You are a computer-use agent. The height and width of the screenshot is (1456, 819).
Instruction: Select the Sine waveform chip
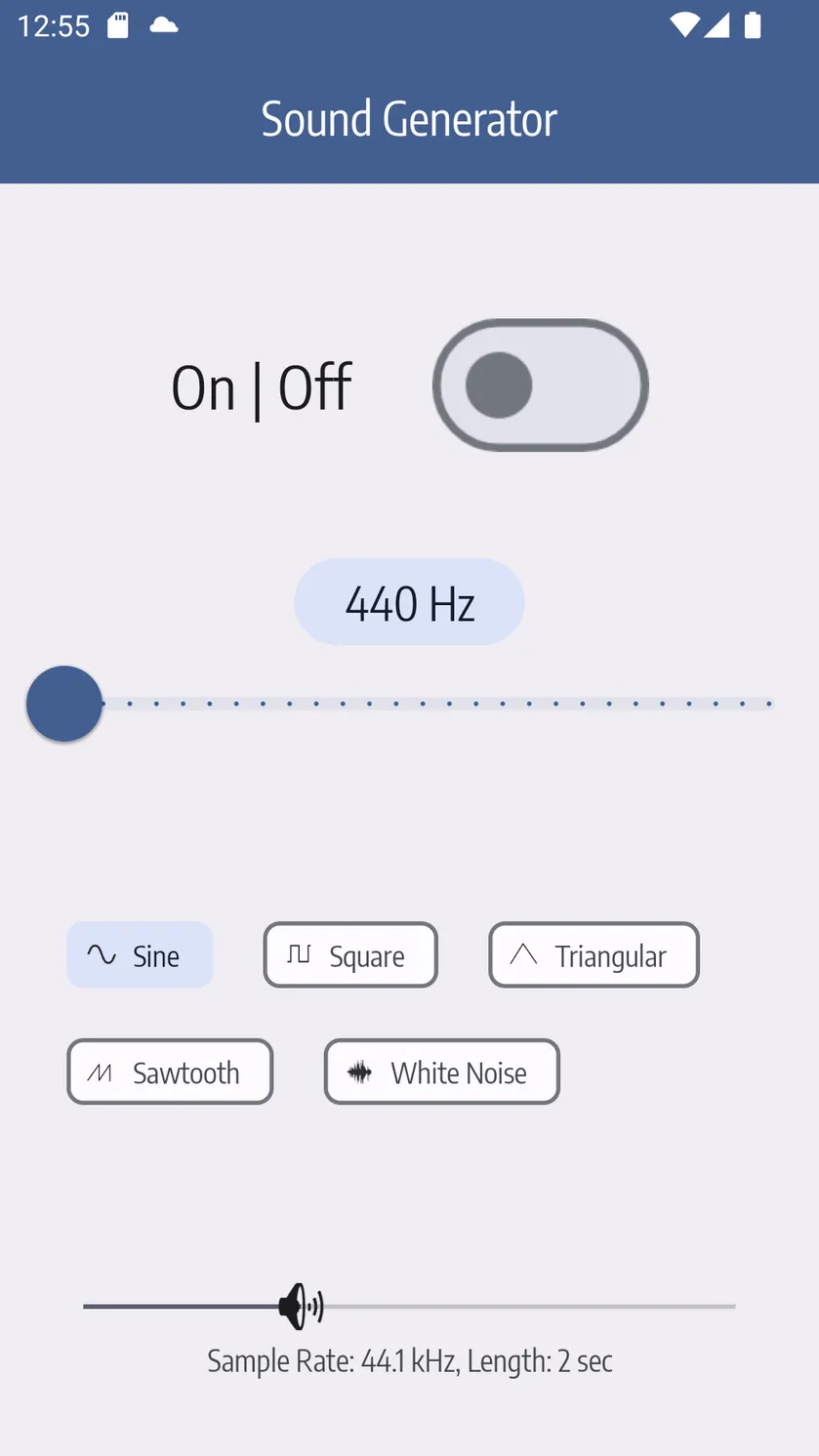(140, 955)
